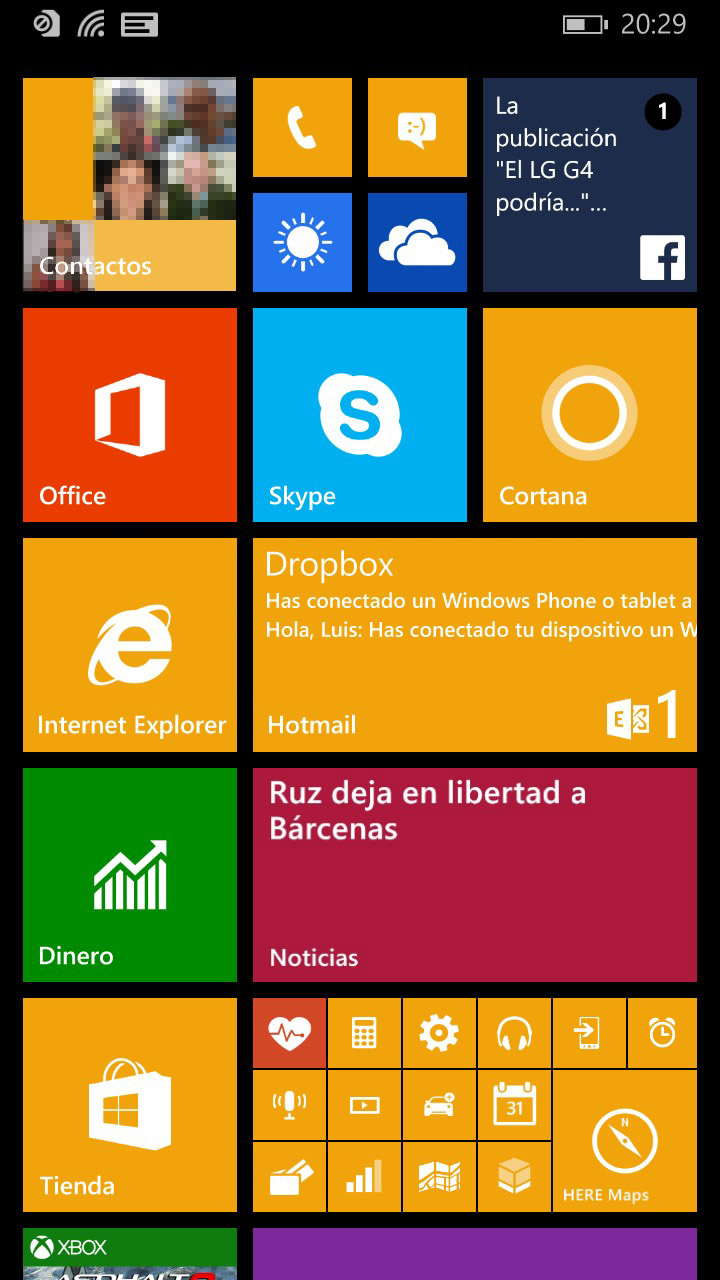The height and width of the screenshot is (1280, 720).
Task: Launch the Office app
Action: point(130,415)
